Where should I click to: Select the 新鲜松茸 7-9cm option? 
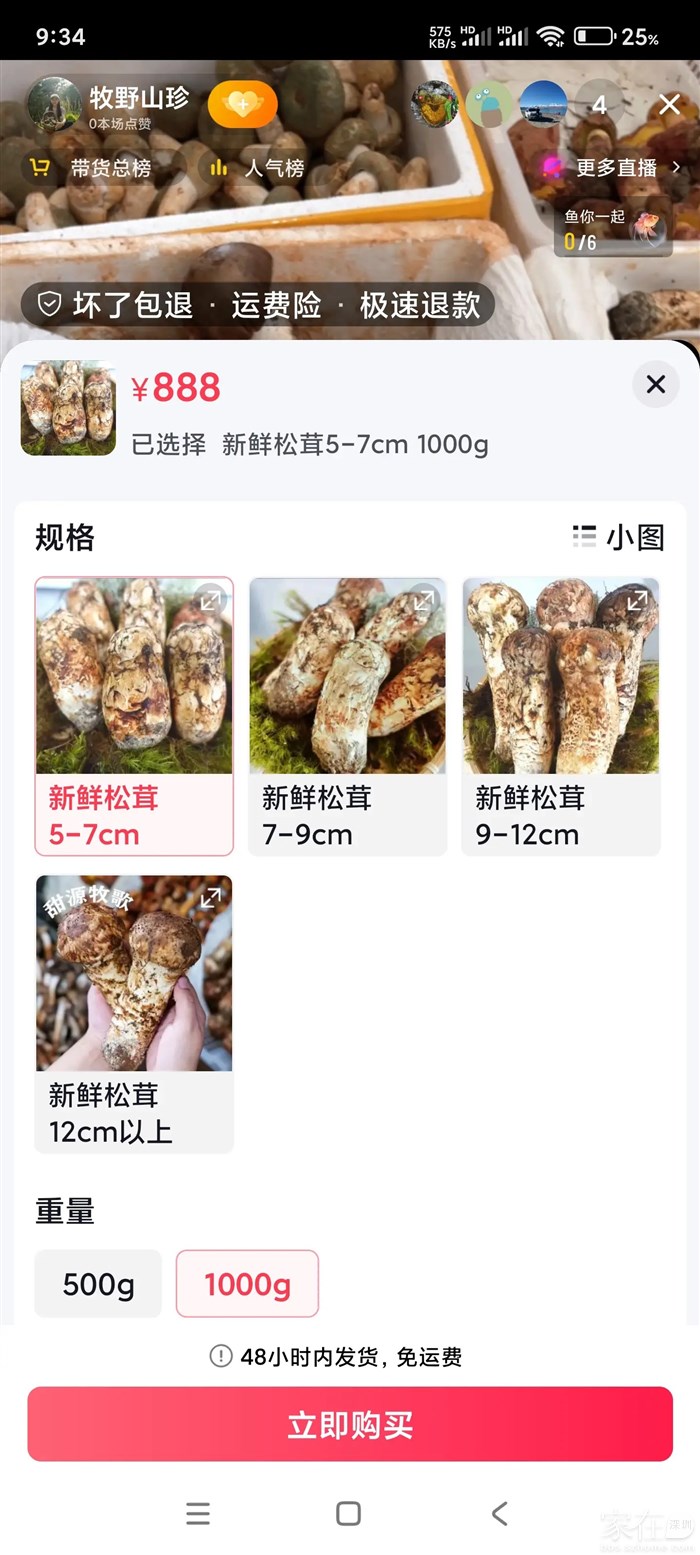347,715
